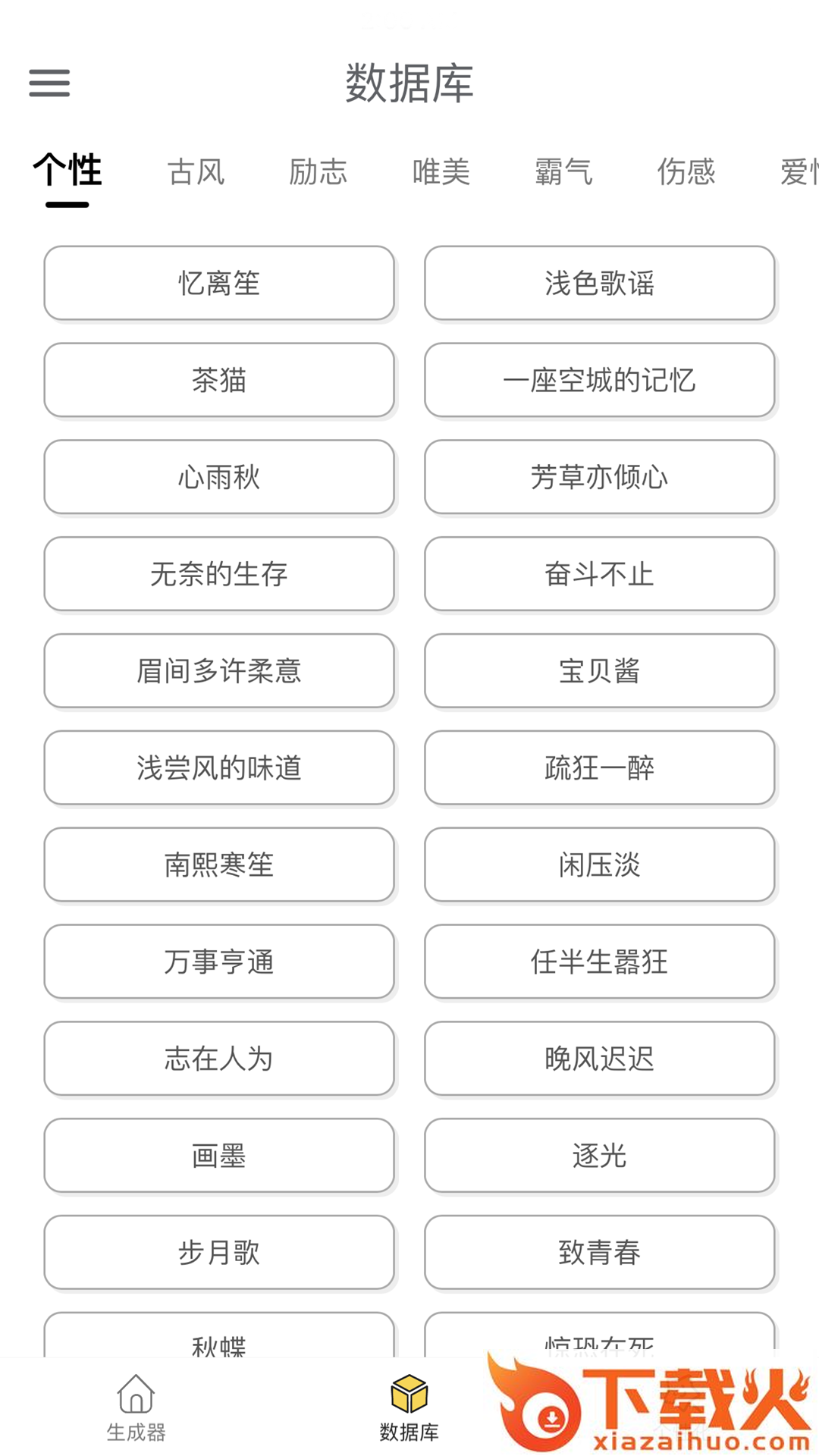This screenshot has height=1456, width=819.
Task: Pick 疏狂一醉 from the nicknames
Action: coord(600,768)
